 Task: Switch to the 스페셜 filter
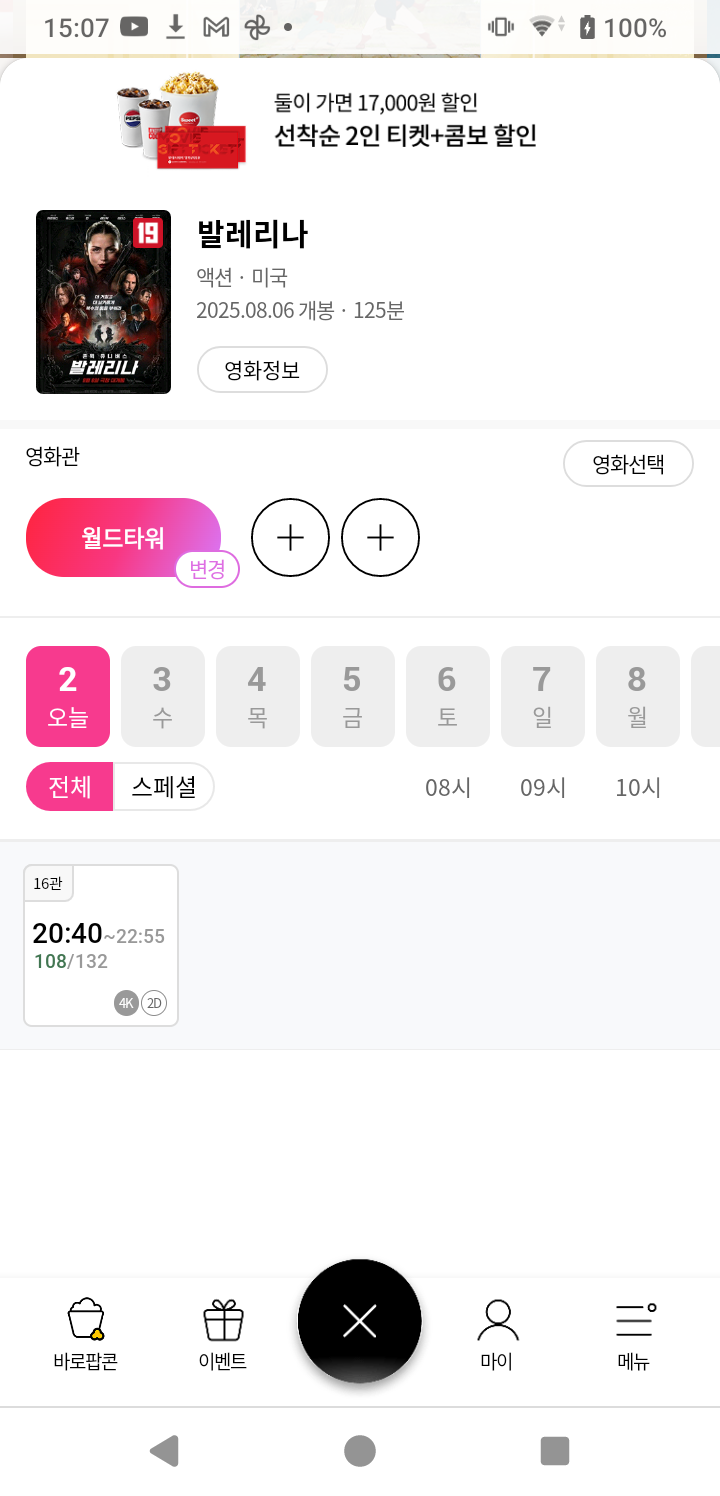click(164, 787)
